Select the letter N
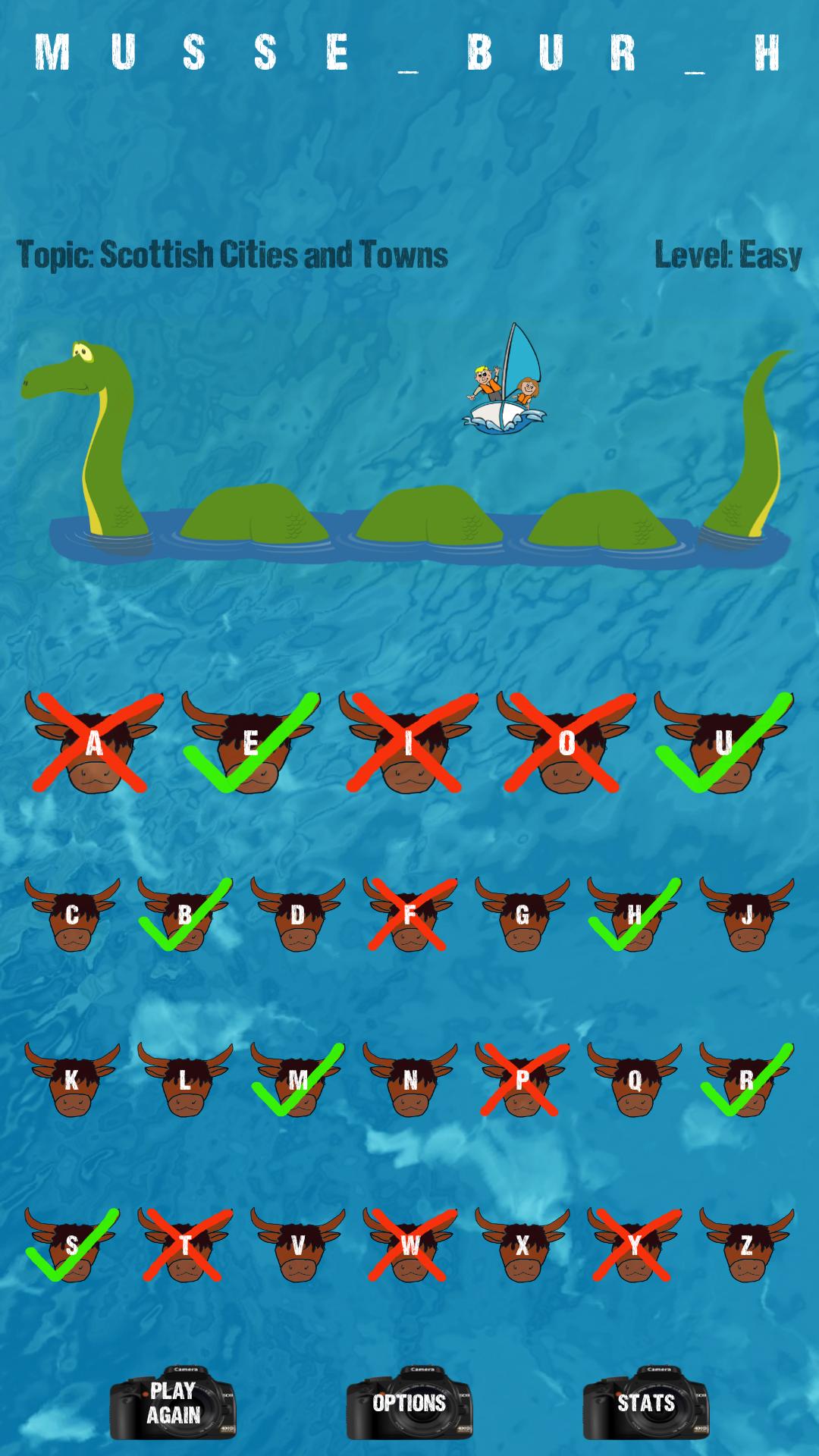This screenshot has width=819, height=1456. click(410, 1080)
